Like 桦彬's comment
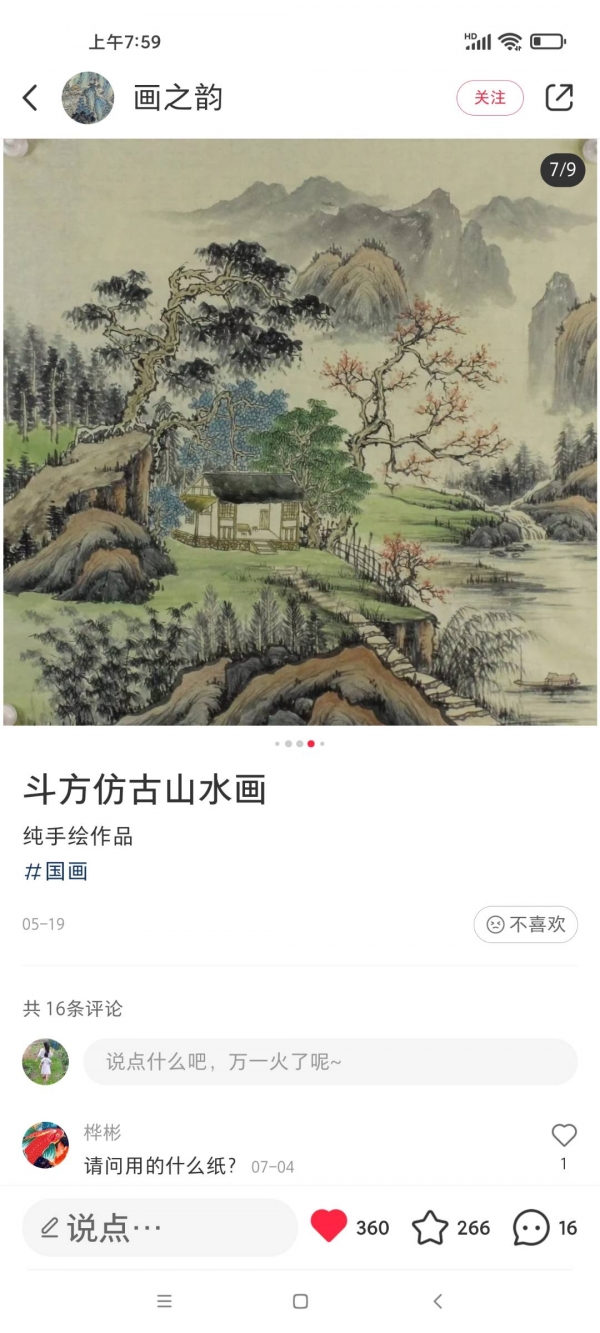Screen dimensions: 600x1333 (564, 1135)
